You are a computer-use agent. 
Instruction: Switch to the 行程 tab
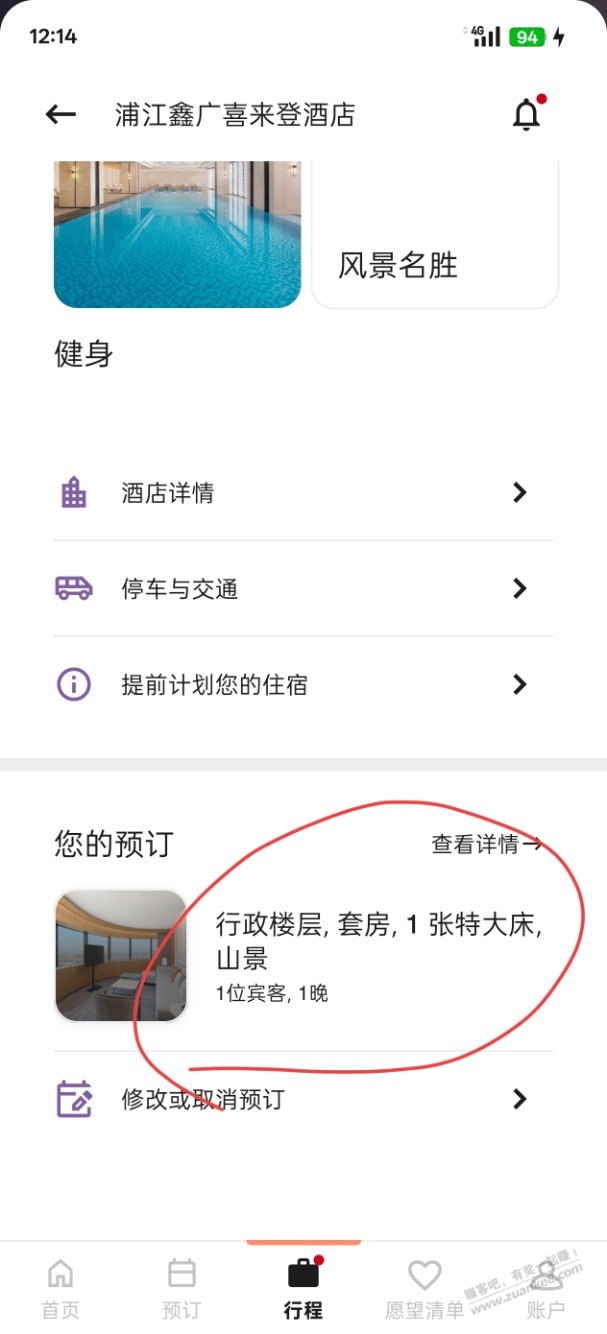(303, 1288)
